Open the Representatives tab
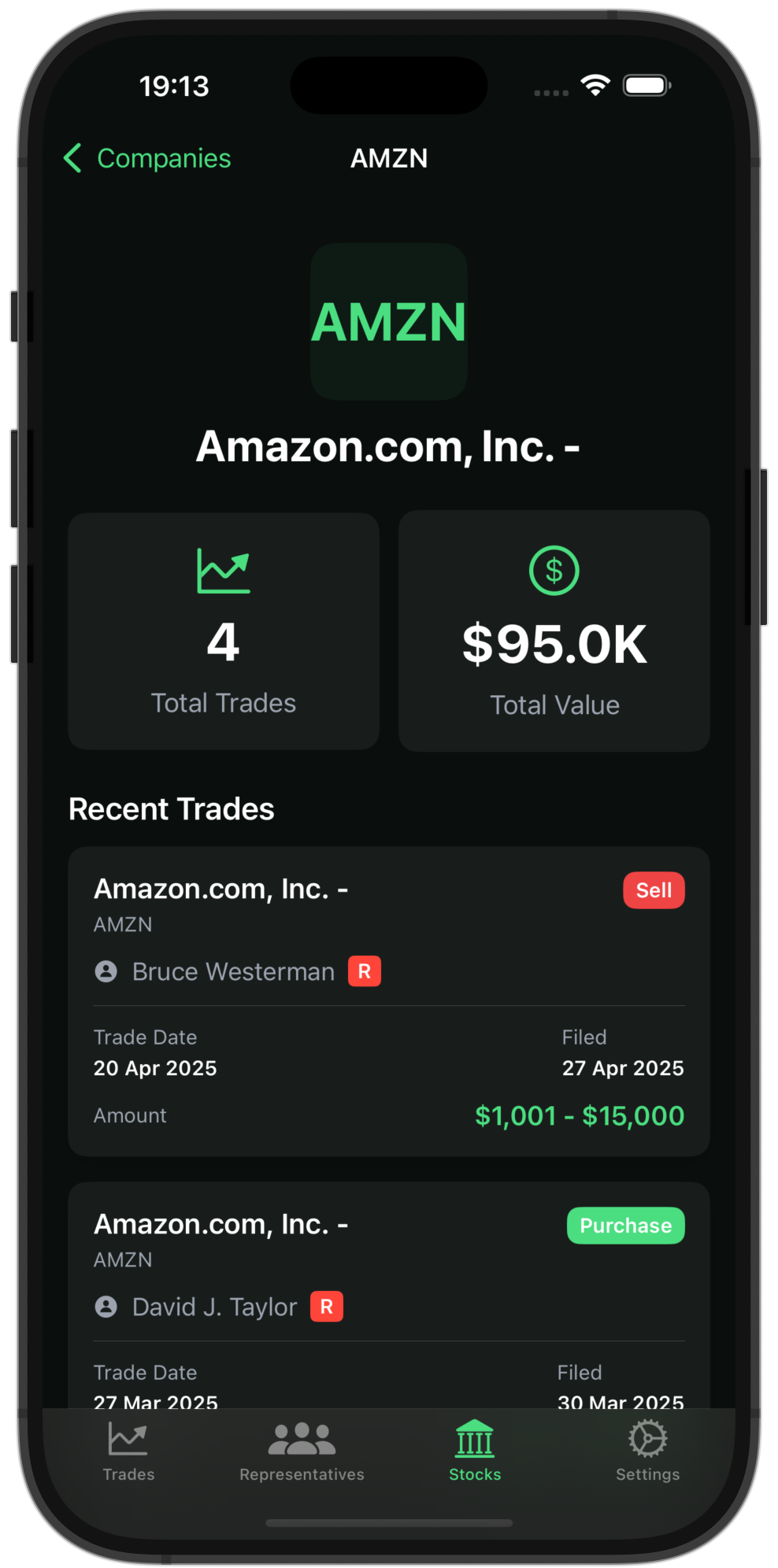The width and height of the screenshot is (778, 1568). point(302,1452)
